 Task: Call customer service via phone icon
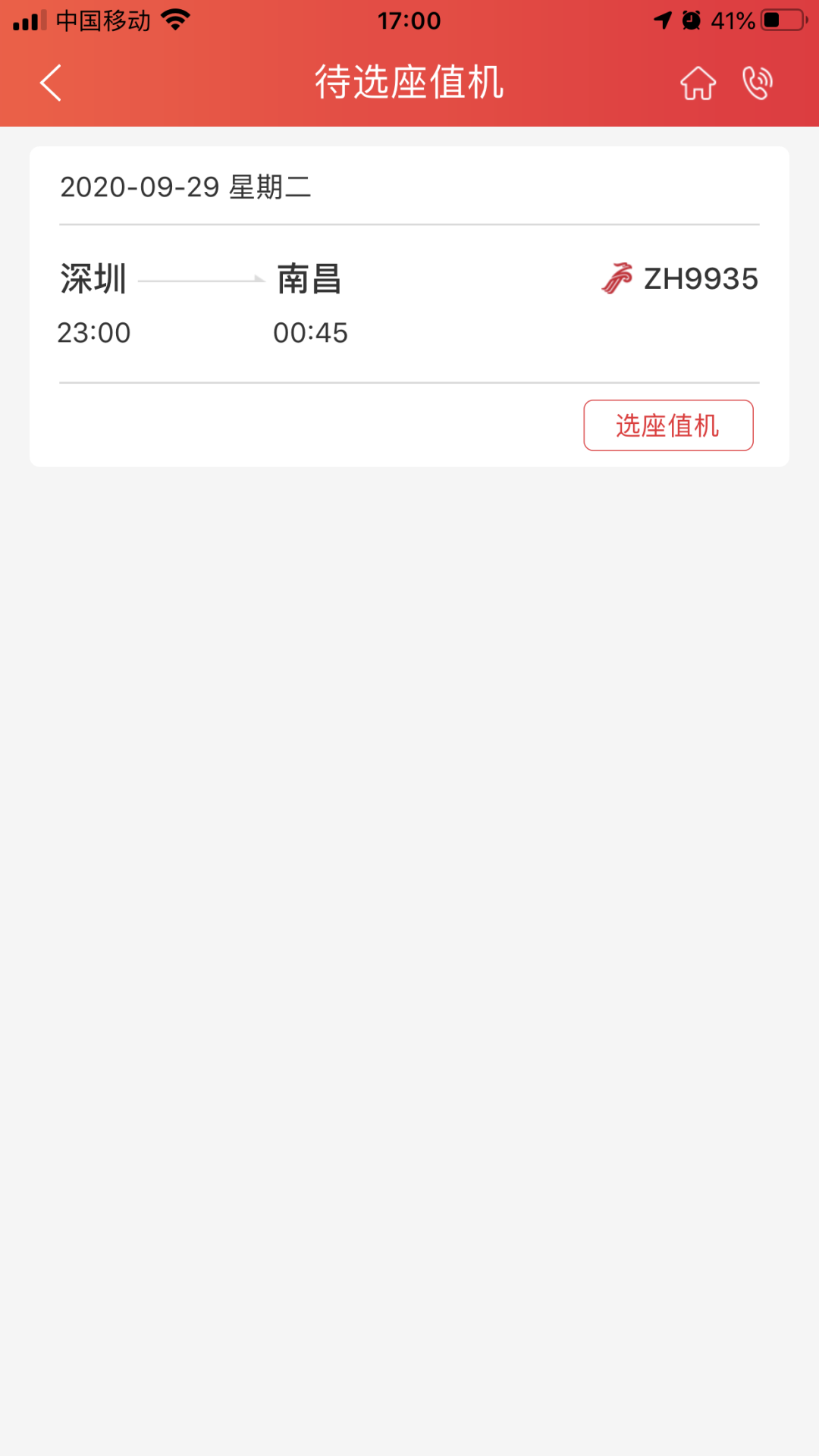pos(757,83)
